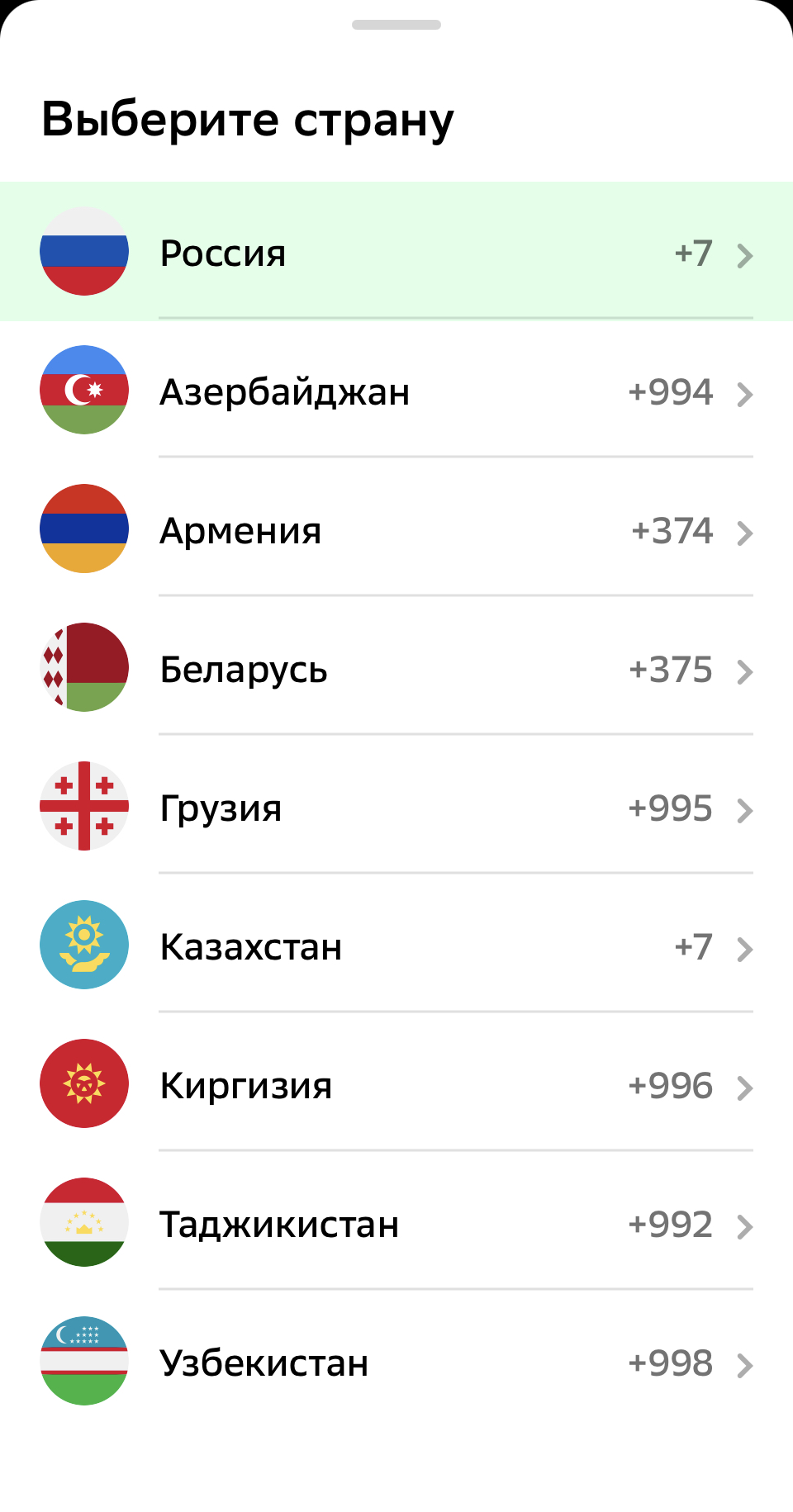Choose Азербайджан as the country
Viewport: 793px width, 1512px height.
click(x=396, y=391)
